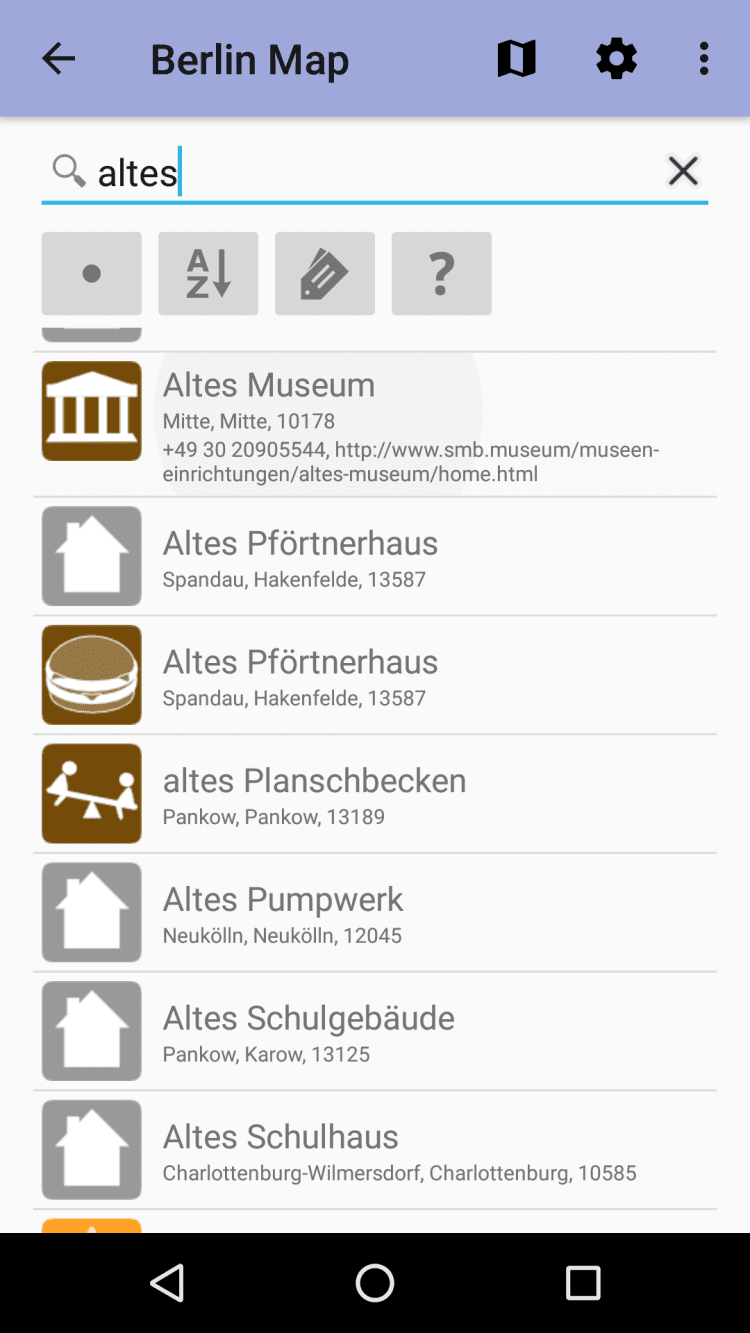
Task: Open recent apps from navigation bar
Action: tap(582, 1283)
